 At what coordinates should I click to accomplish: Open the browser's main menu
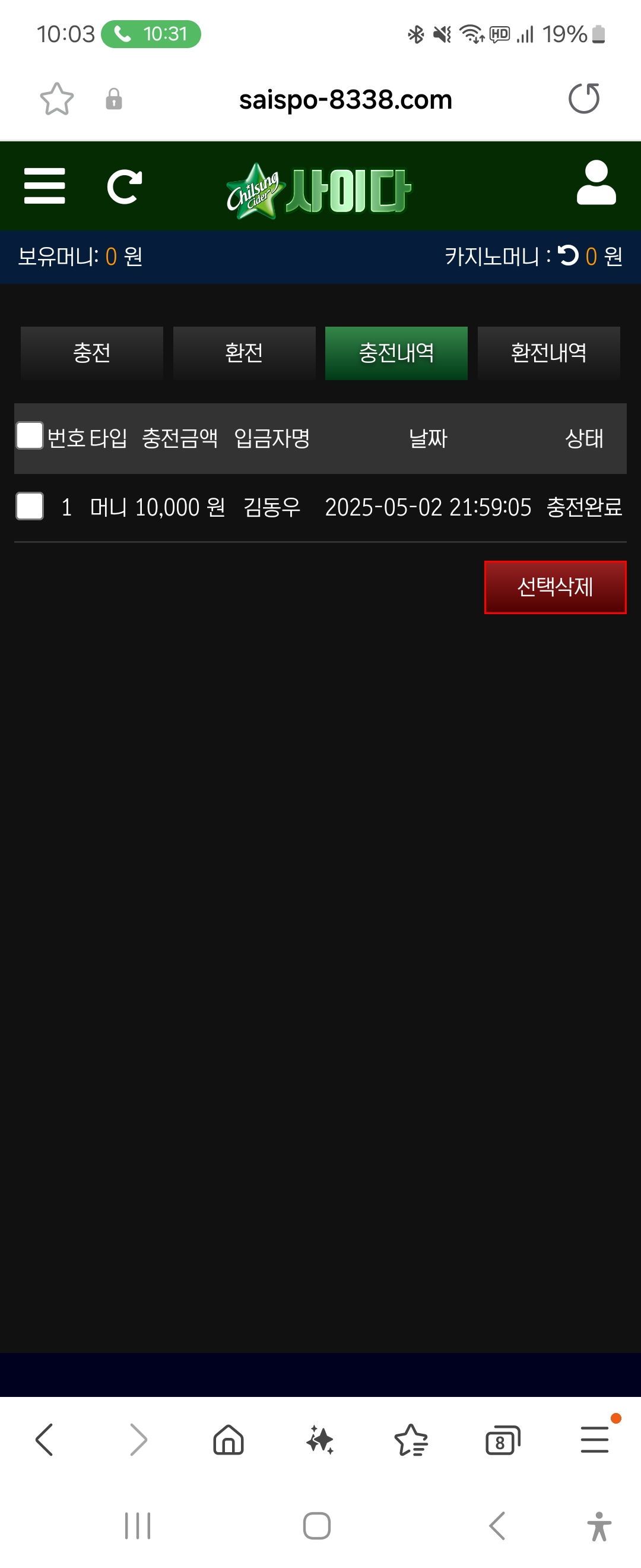(x=594, y=1440)
